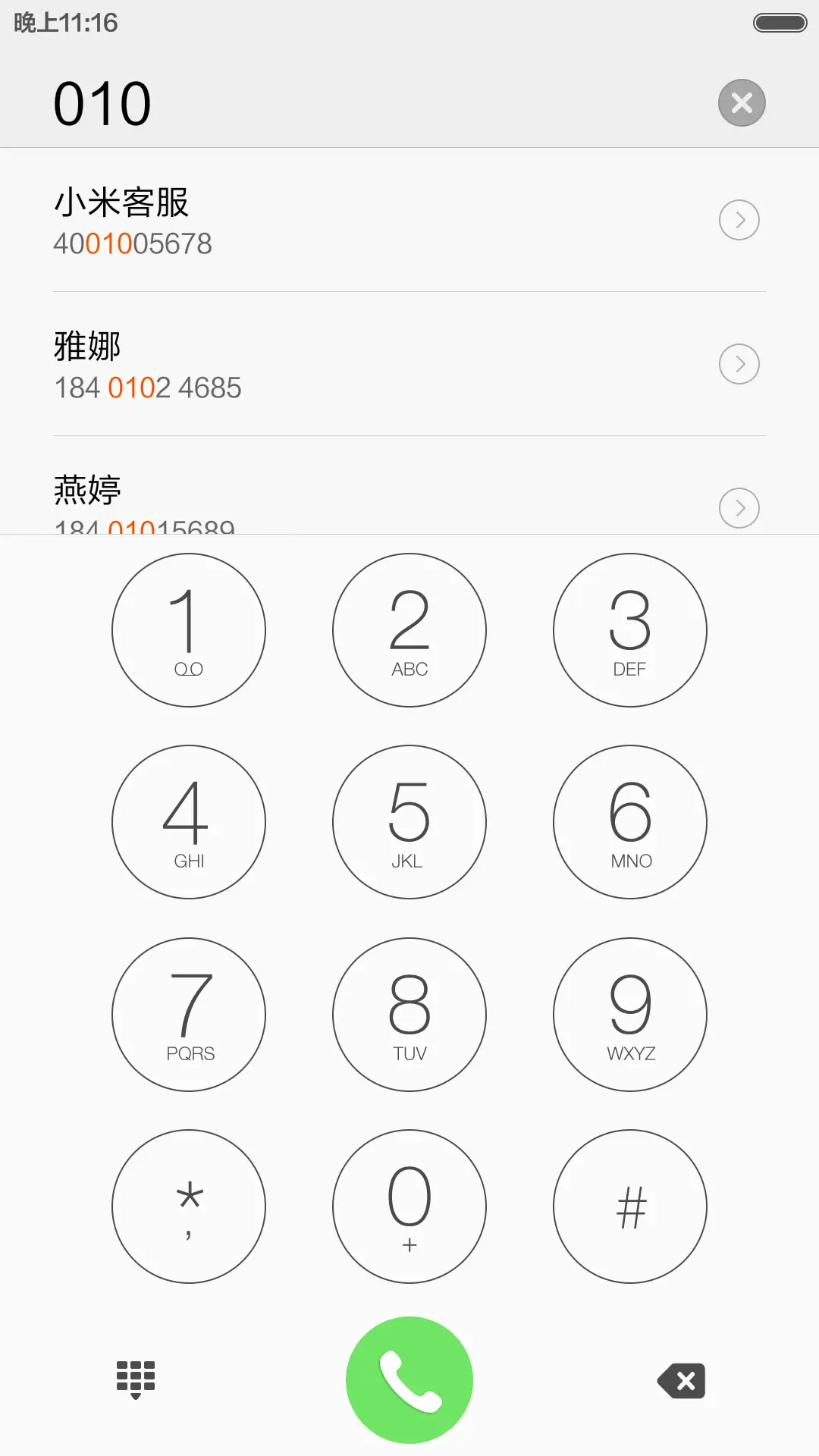The width and height of the screenshot is (819, 1456).
Task: Select the contact 雅娜 to call
Action: pos(303,363)
